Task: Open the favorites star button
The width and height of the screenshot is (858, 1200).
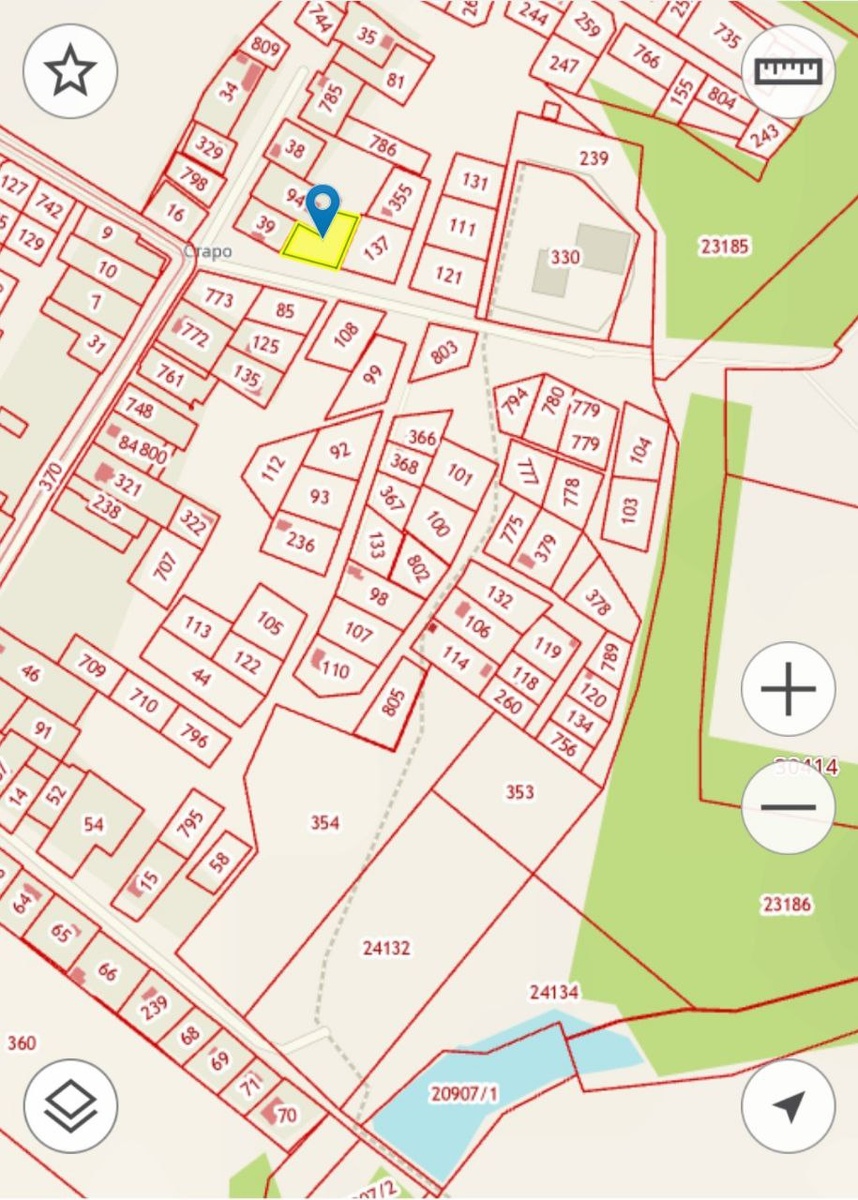Action: (x=70, y=71)
